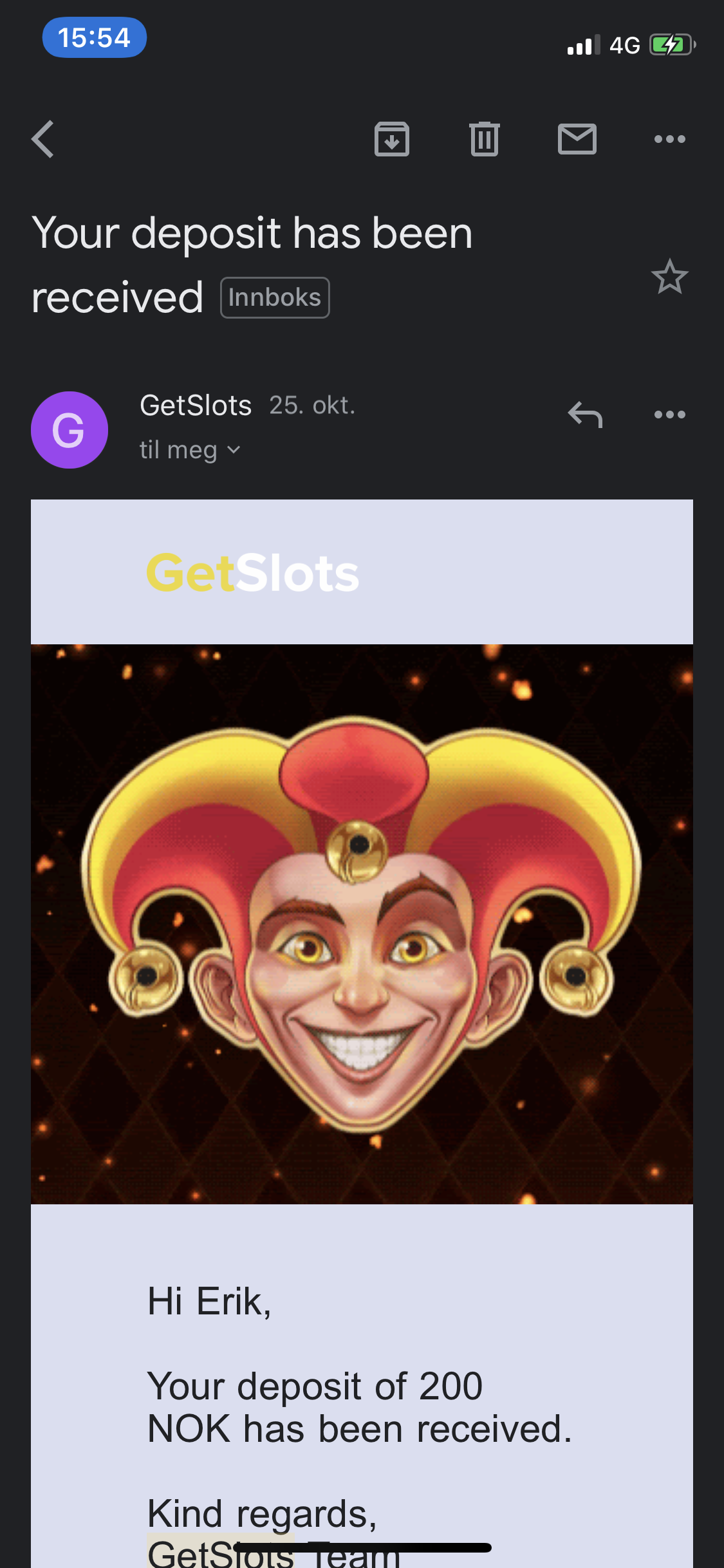This screenshot has width=724, height=1568.
Task: Delete this email
Action: pos(484,139)
